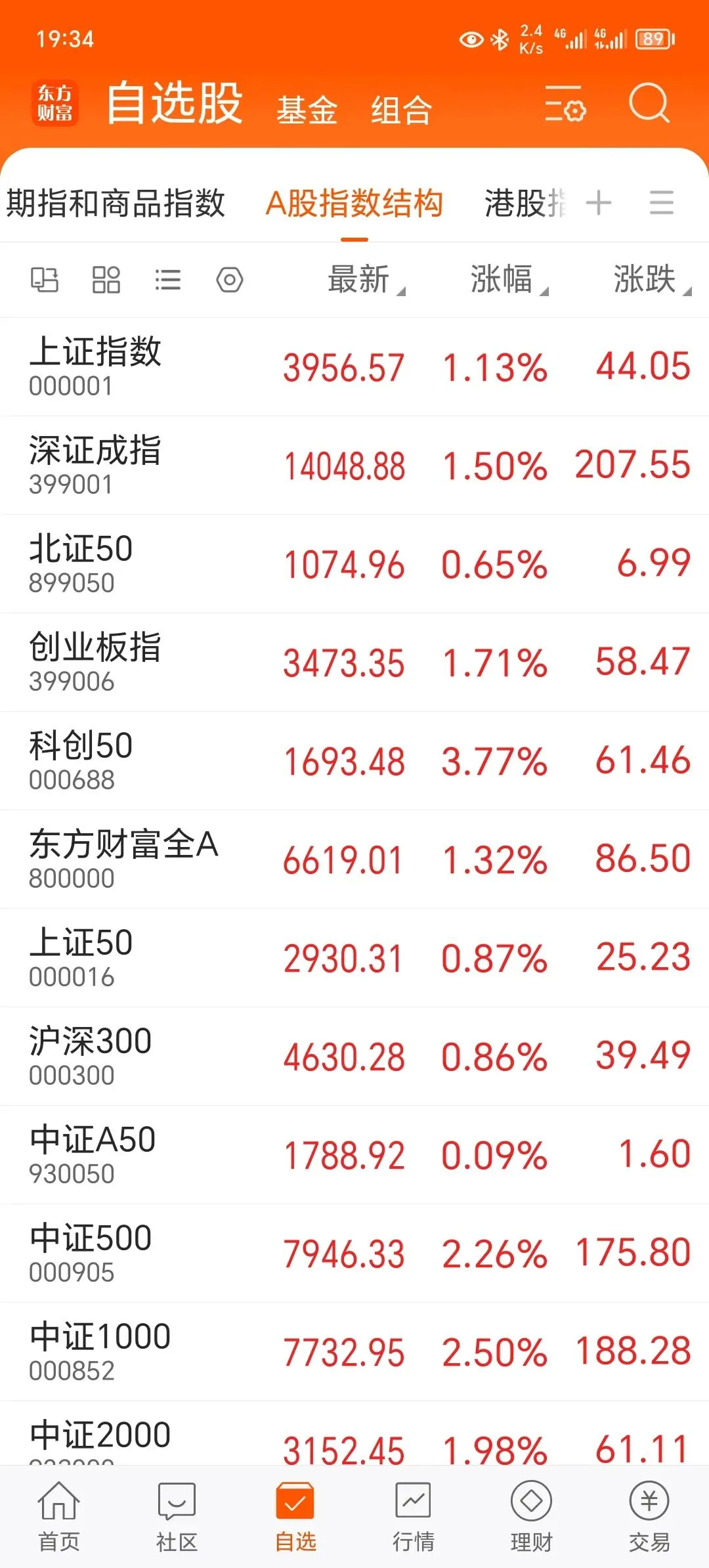The width and height of the screenshot is (709, 1568).
Task: Open 沪深300 000300 row
Action: (354, 1056)
